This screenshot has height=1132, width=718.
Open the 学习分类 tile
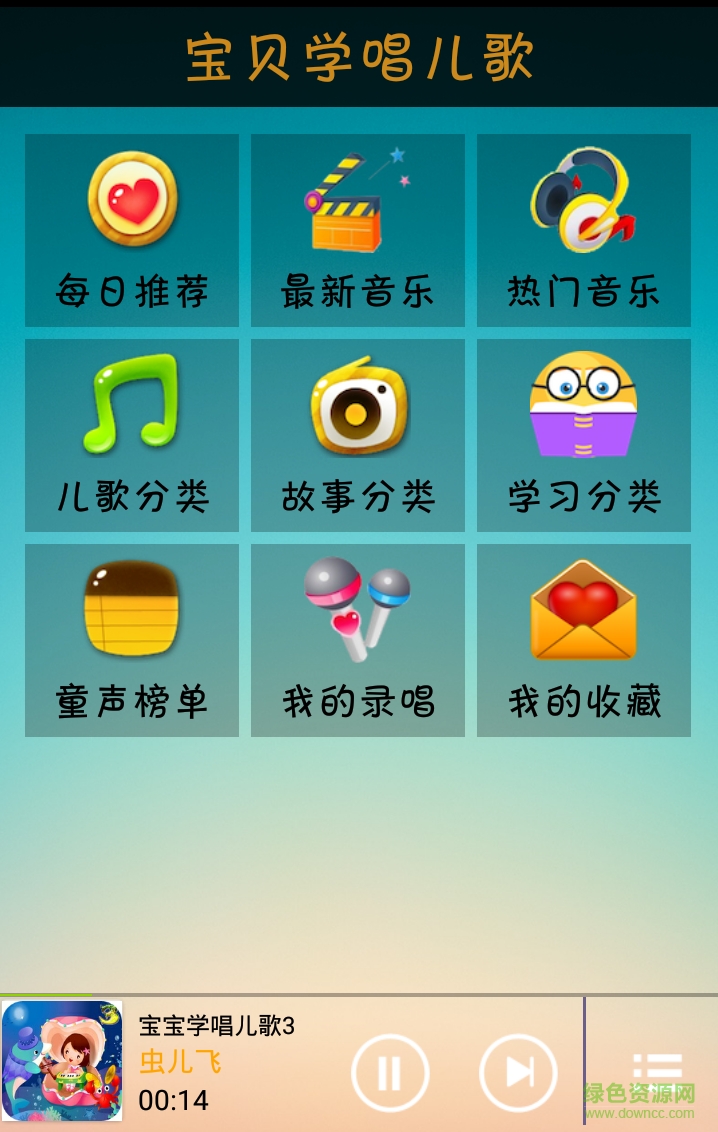click(584, 435)
